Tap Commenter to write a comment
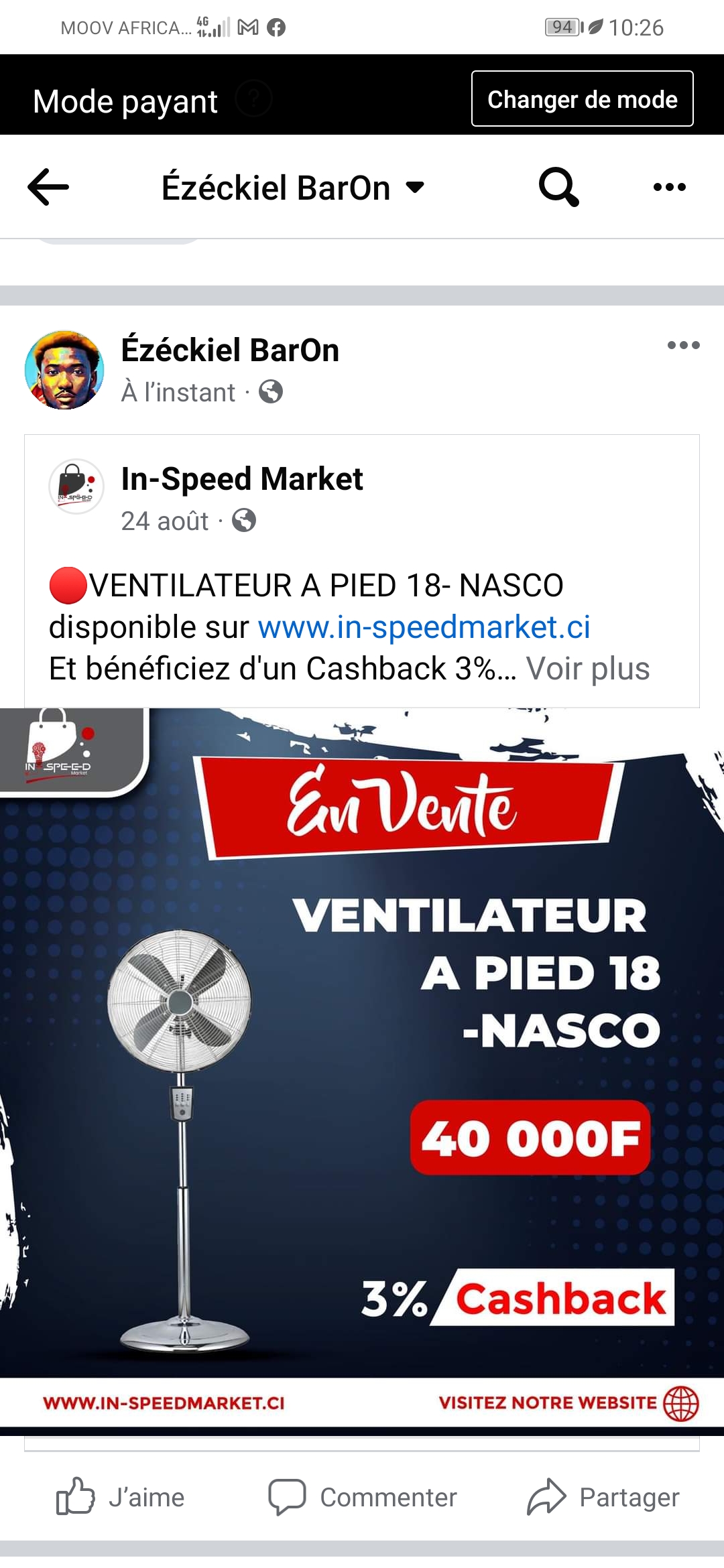The width and height of the screenshot is (724, 1568). pos(363,1497)
